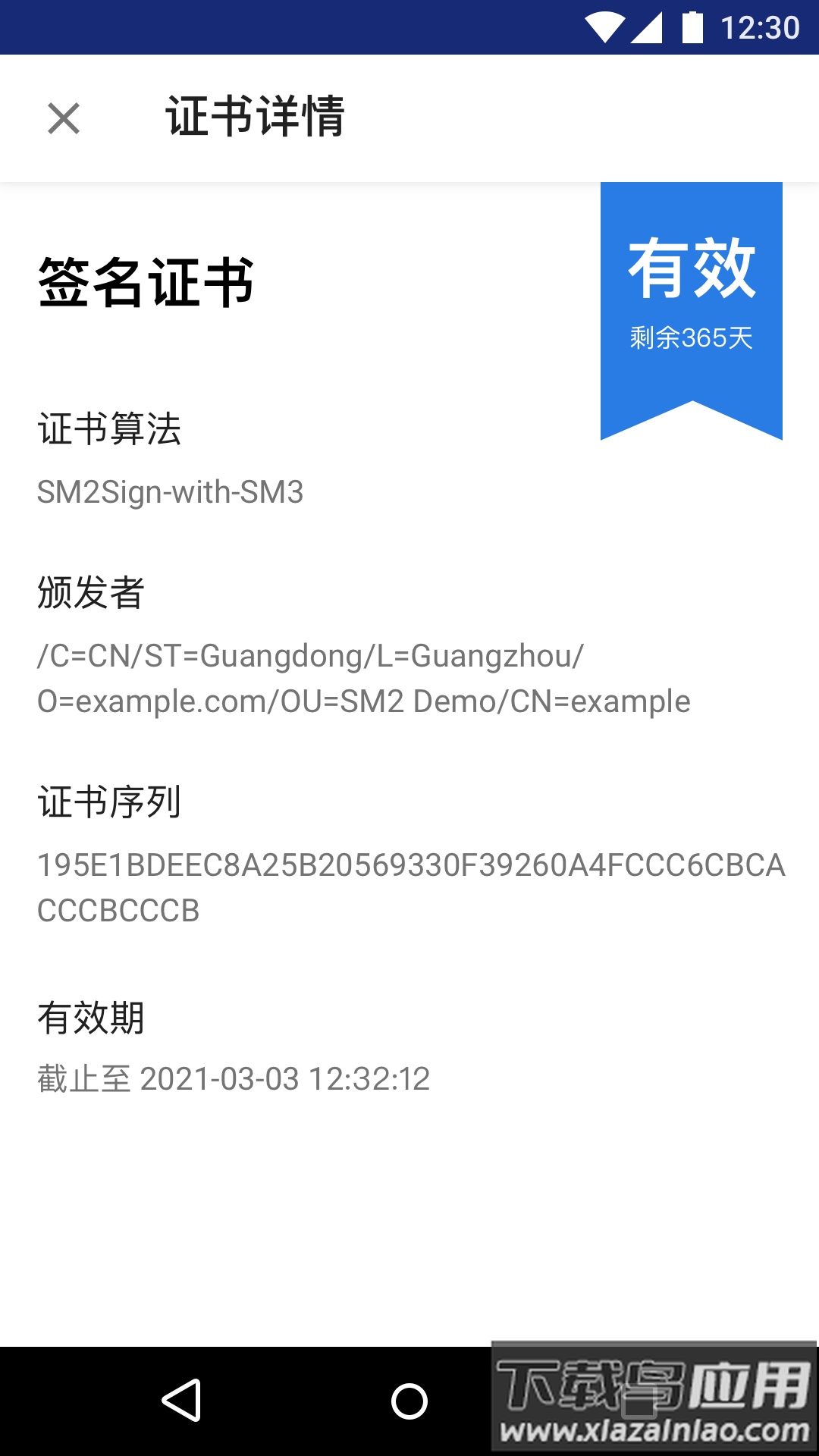Tap the Home circle button
This screenshot has width=819, height=1456.
[409, 1399]
